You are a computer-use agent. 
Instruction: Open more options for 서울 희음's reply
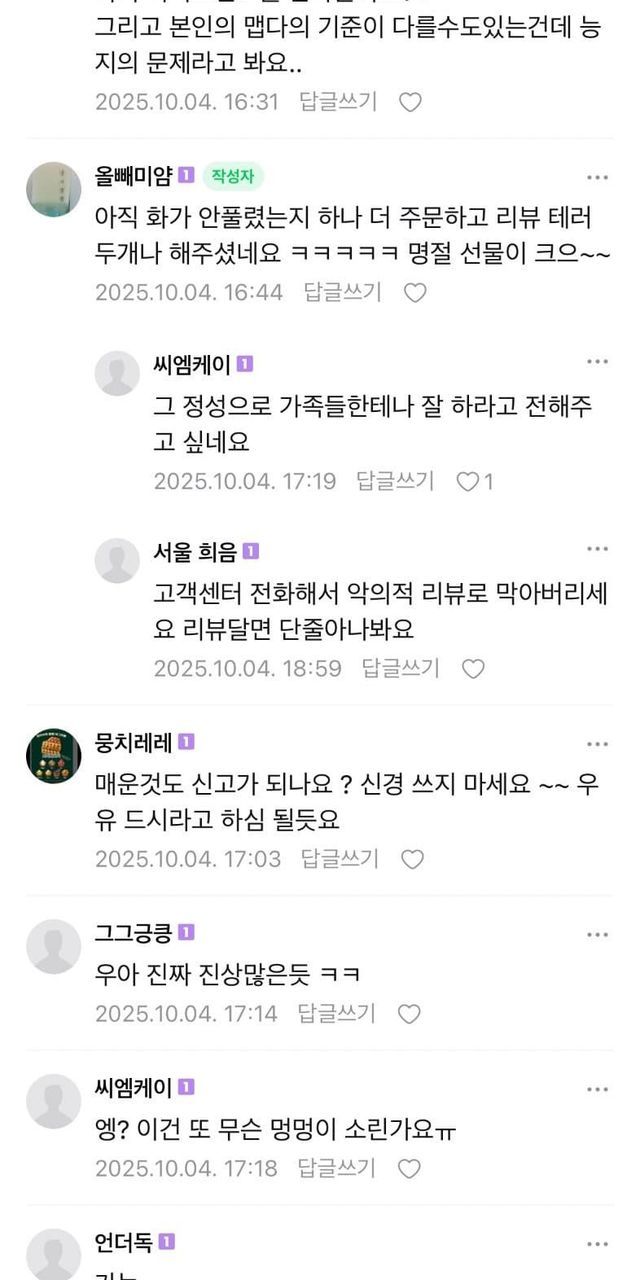coord(597,549)
